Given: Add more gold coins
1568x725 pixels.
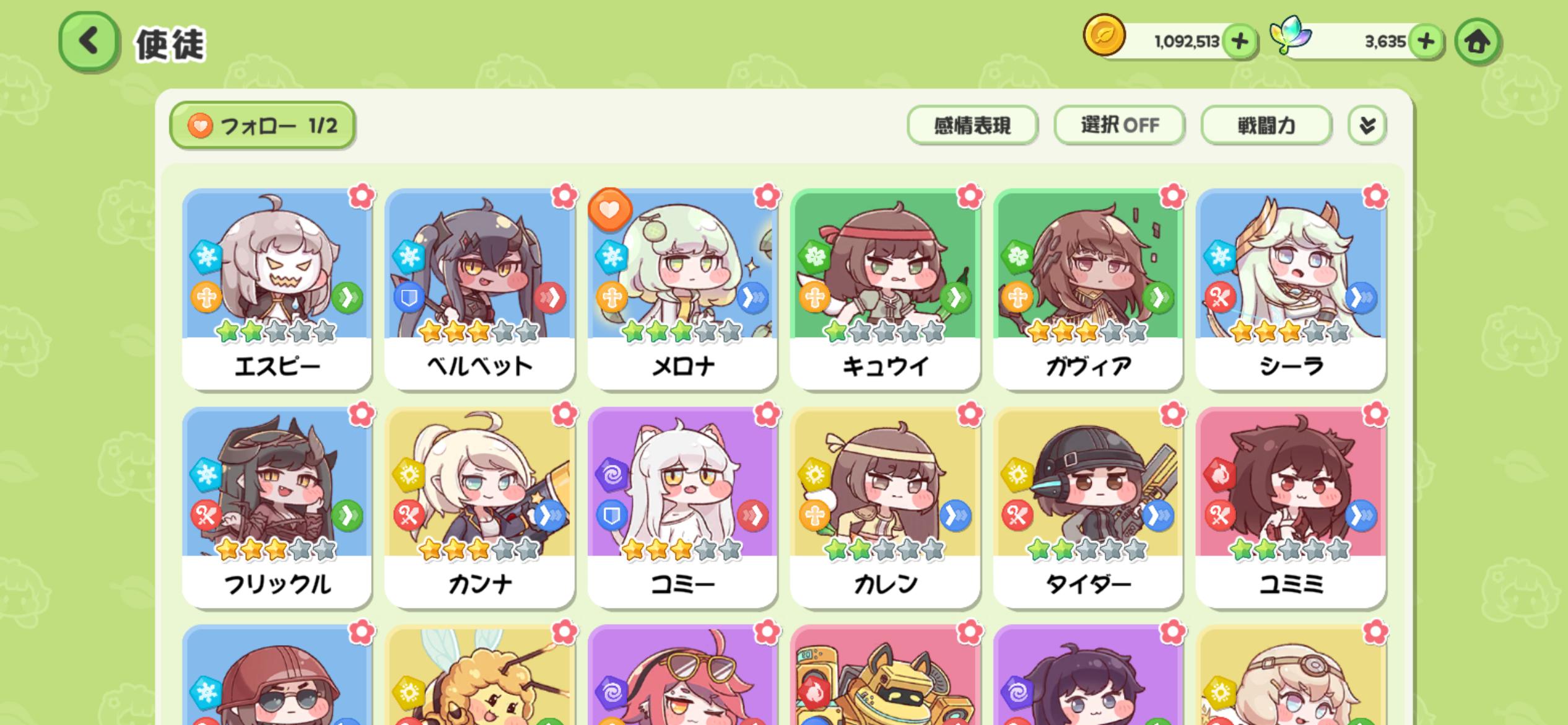Looking at the screenshot, I should click(x=1239, y=42).
